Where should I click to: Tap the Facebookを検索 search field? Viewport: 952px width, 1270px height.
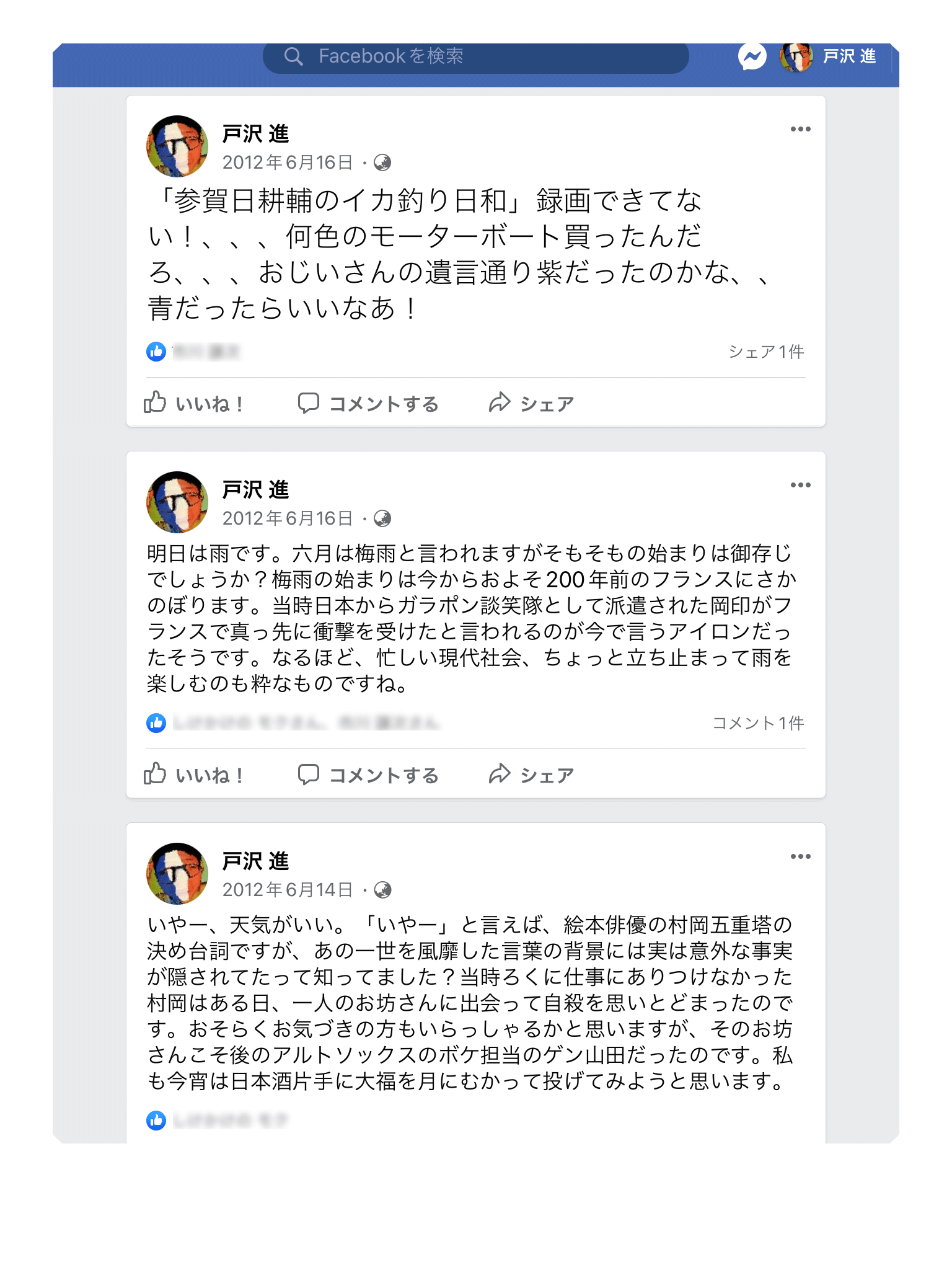475,56
